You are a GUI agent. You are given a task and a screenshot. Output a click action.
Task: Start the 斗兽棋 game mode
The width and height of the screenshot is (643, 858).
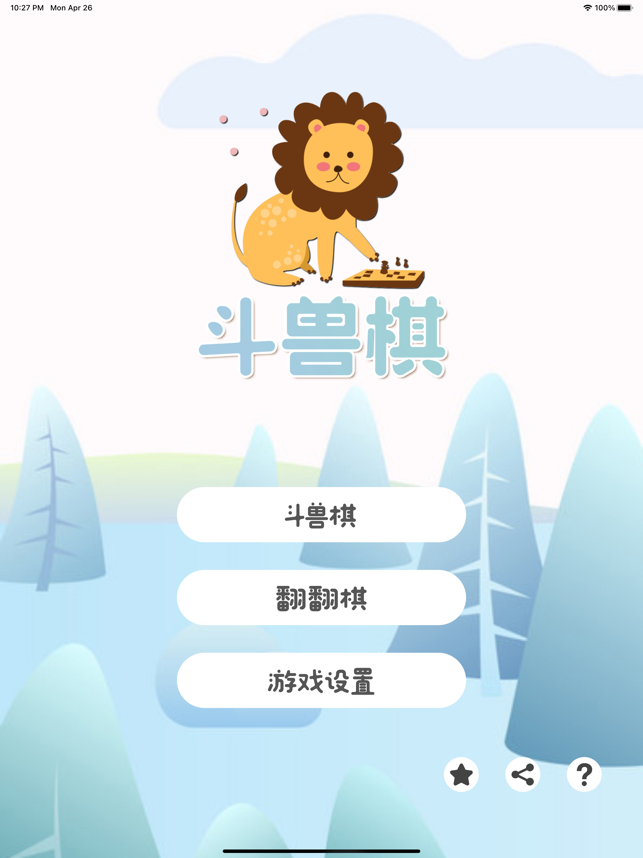(x=321, y=515)
